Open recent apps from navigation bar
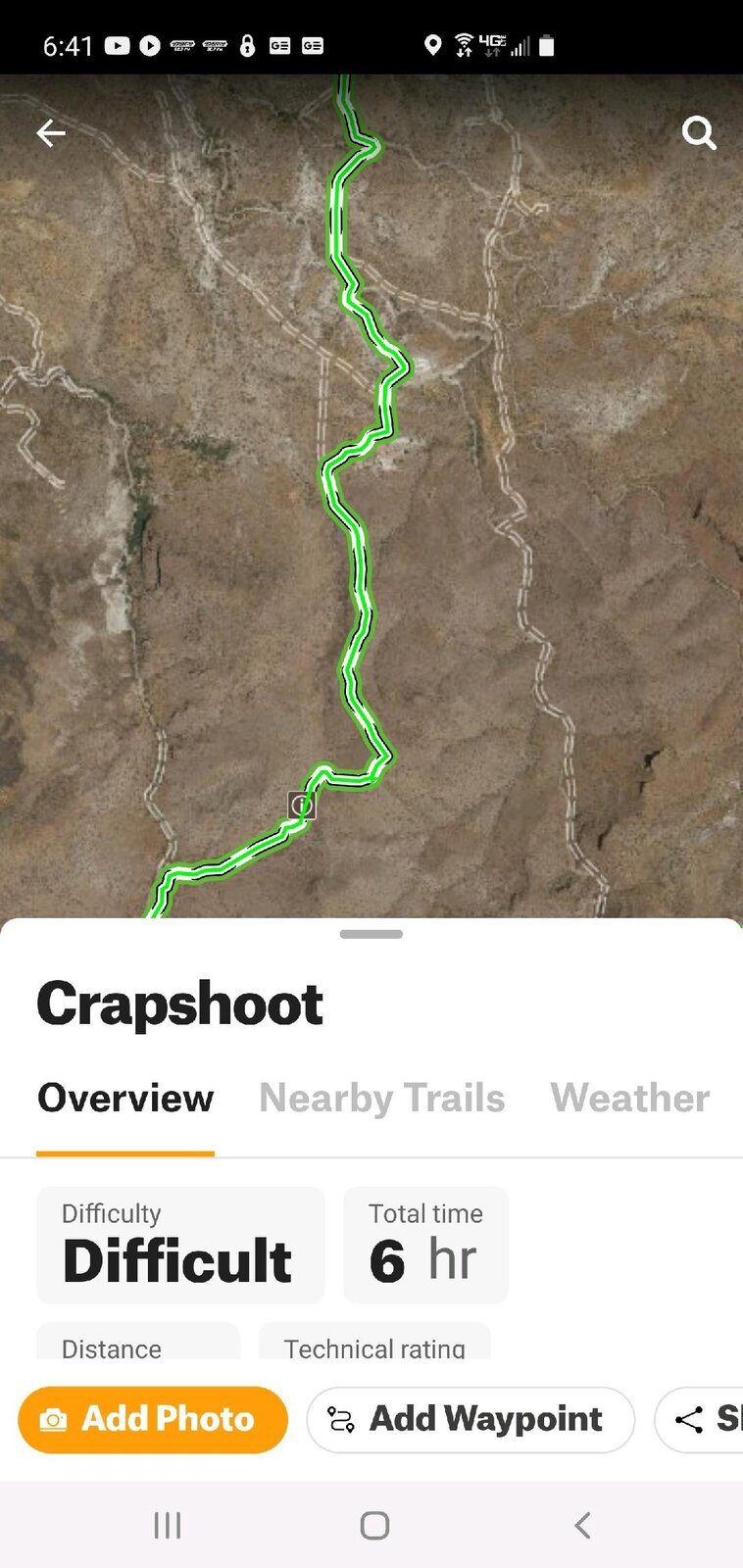The width and height of the screenshot is (743, 1568). point(168,1525)
